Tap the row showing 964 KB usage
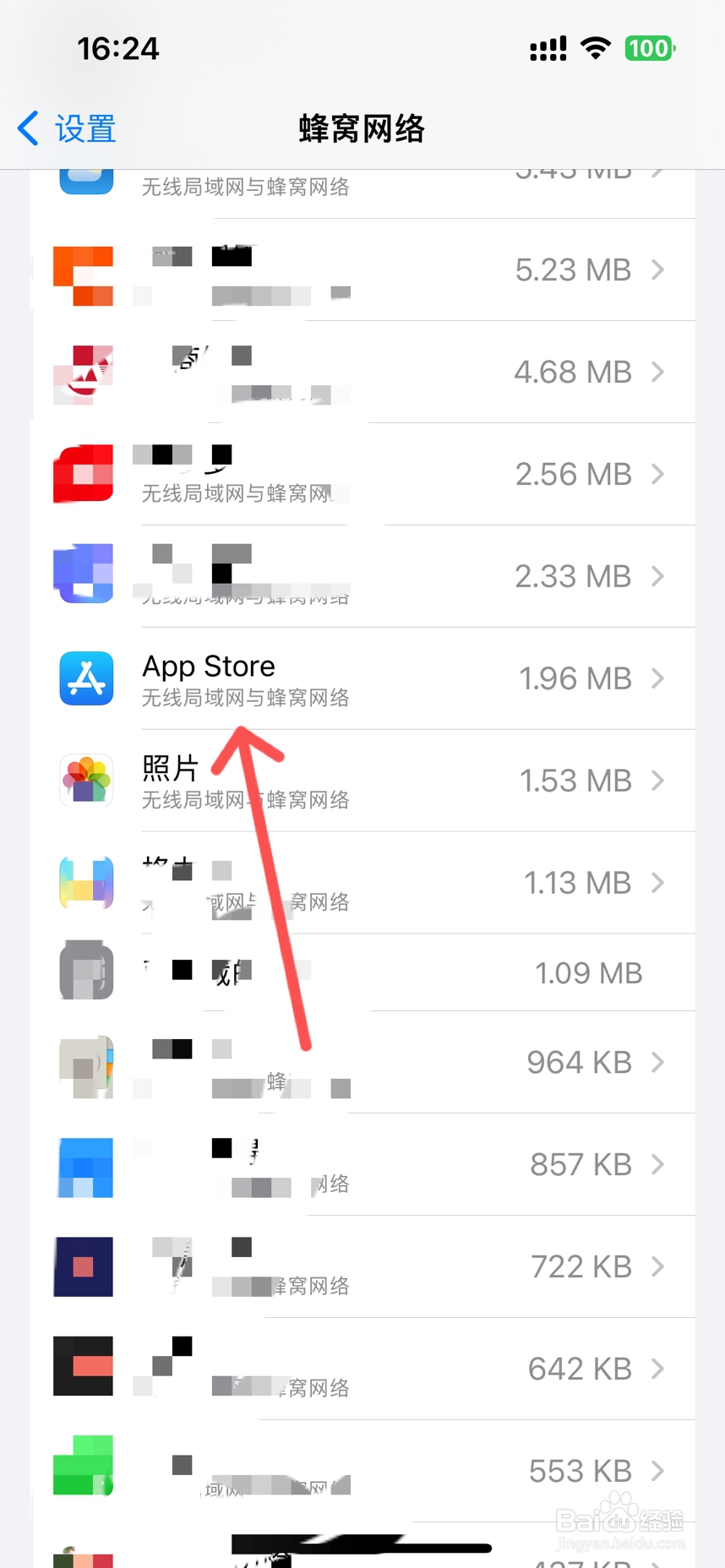This screenshot has width=725, height=1568. click(x=363, y=1062)
